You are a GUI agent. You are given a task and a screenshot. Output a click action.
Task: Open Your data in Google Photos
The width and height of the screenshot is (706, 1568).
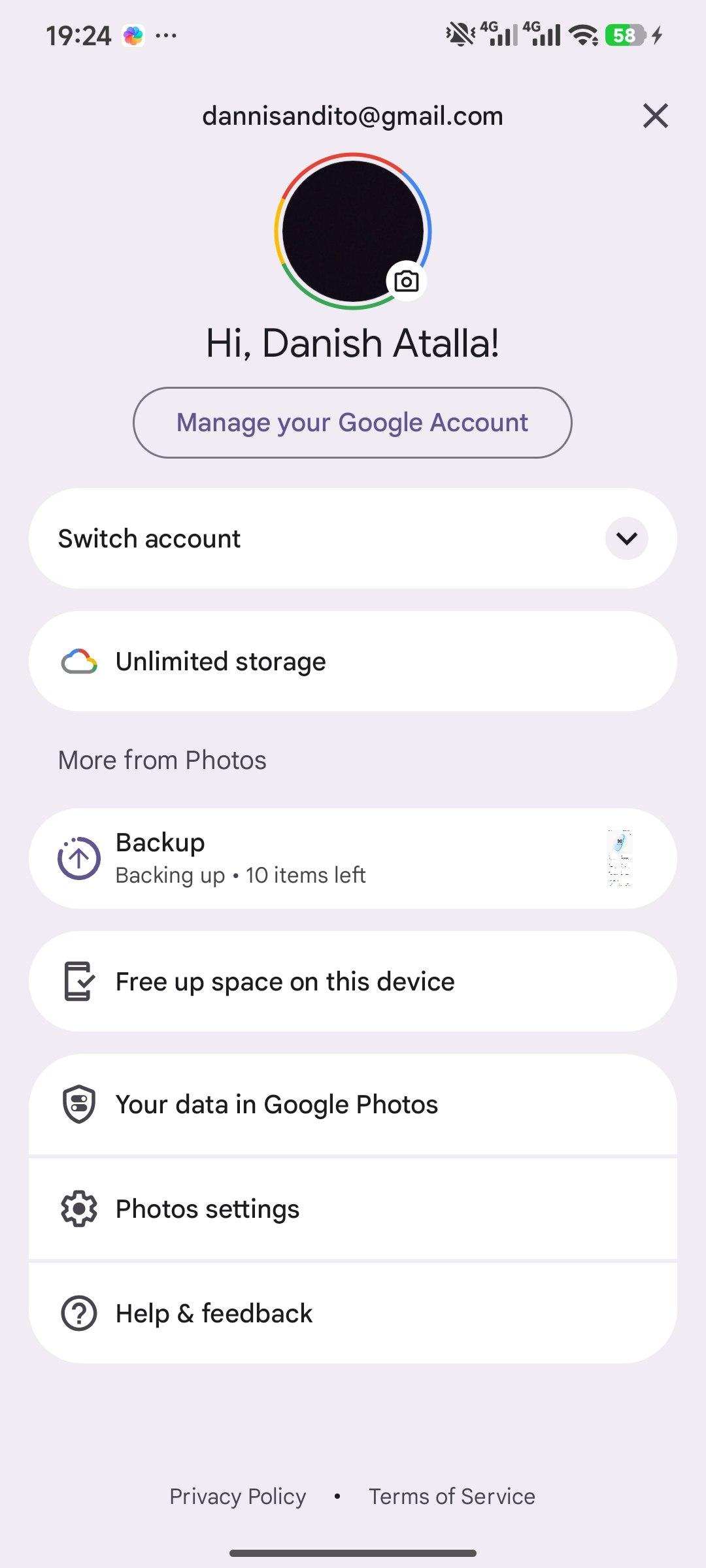click(x=352, y=1104)
